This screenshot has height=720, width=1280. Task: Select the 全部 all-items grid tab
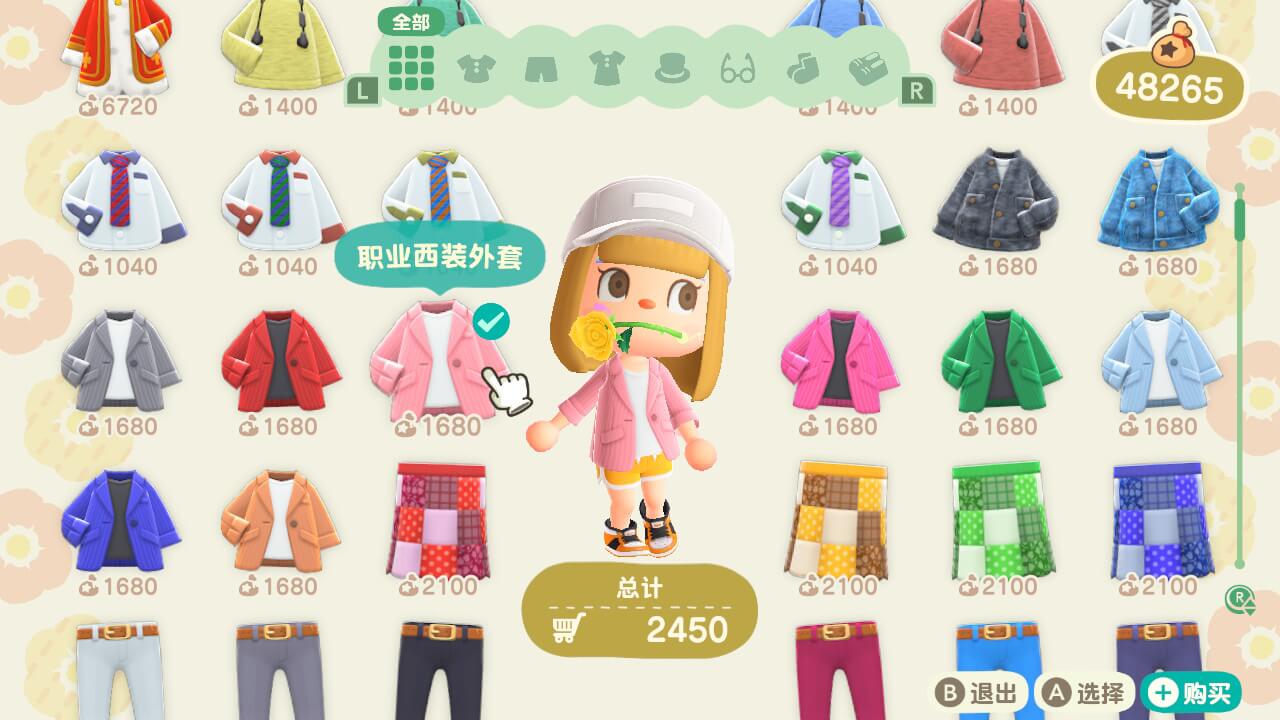coord(411,66)
